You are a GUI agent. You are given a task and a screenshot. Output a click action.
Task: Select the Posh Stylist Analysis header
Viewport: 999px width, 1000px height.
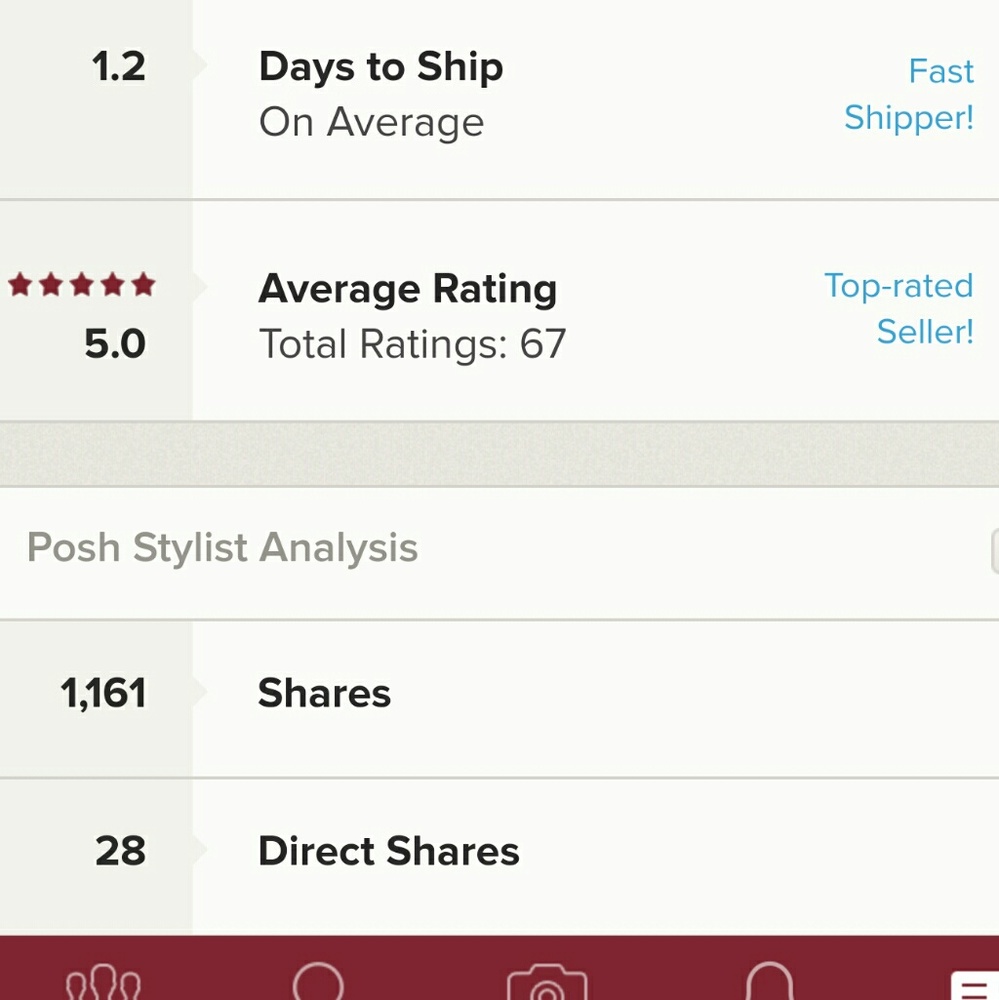pyautogui.click(x=221, y=547)
